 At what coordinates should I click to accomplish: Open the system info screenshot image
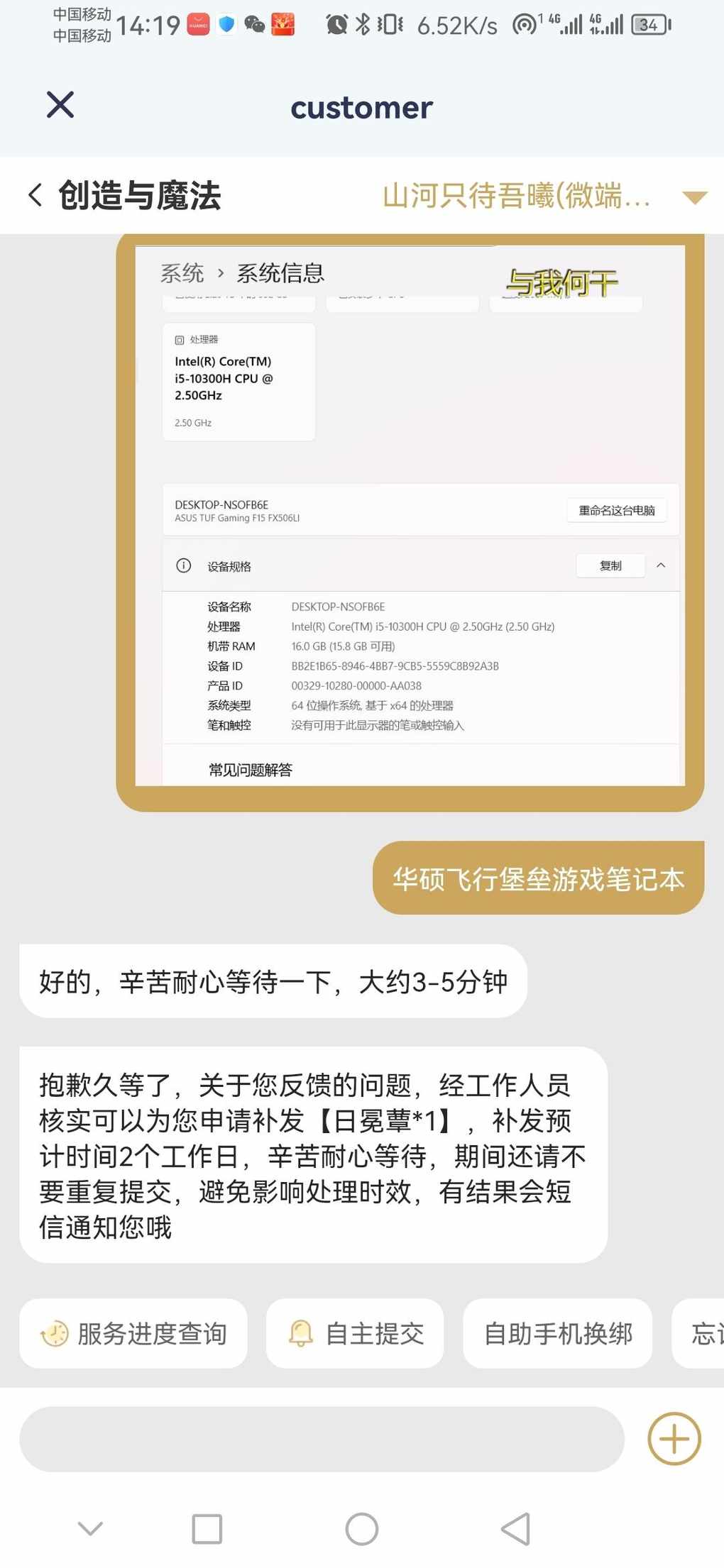410,516
